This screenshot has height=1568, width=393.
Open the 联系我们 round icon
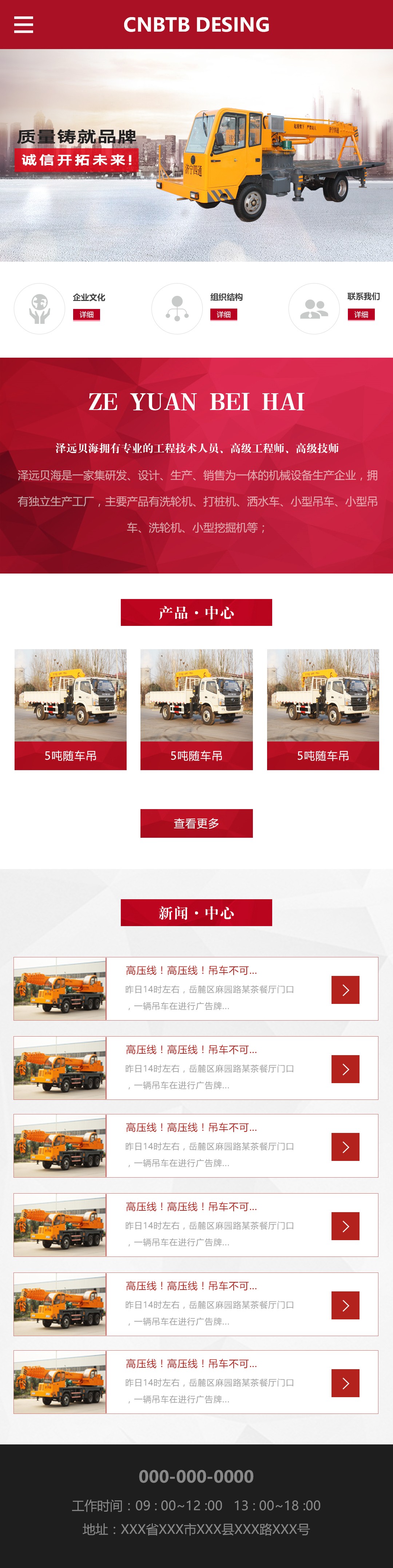(x=314, y=309)
